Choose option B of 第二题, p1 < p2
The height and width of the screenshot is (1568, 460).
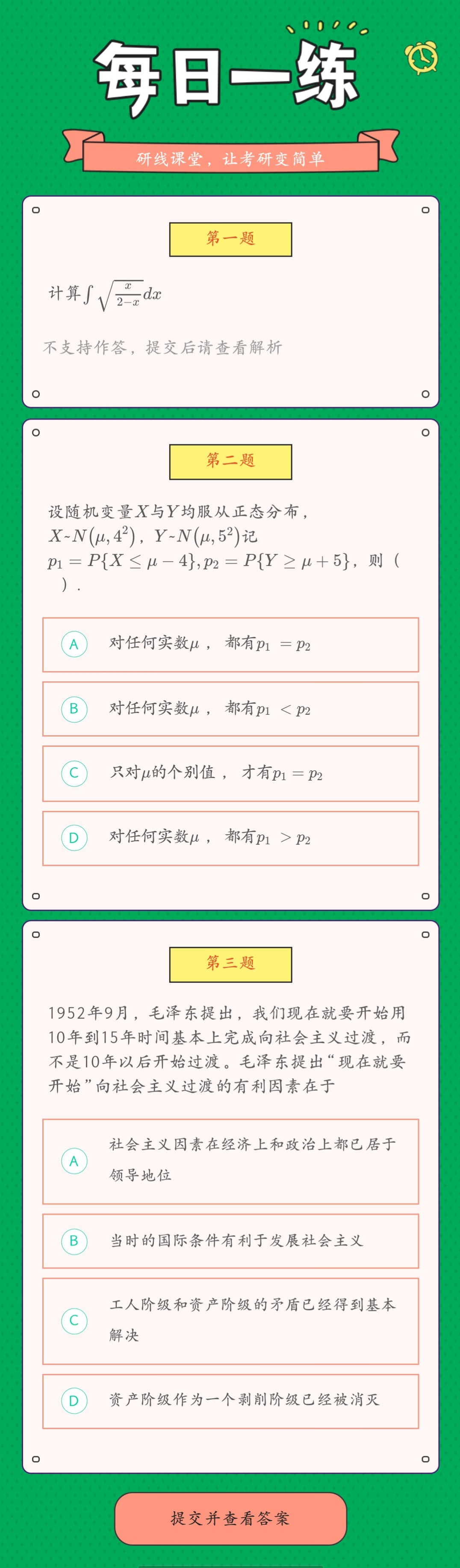(230, 709)
